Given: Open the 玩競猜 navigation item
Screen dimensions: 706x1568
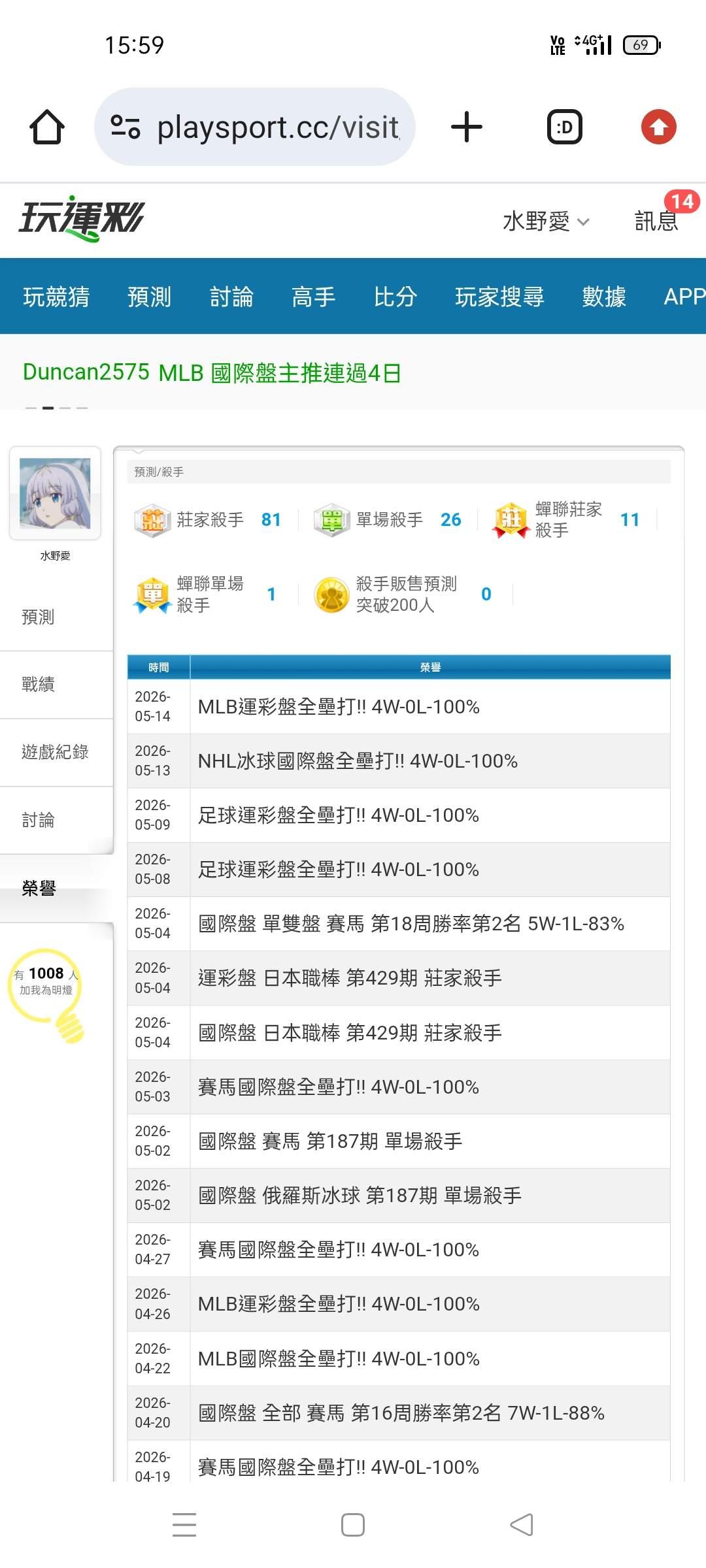Looking at the screenshot, I should pyautogui.click(x=56, y=297).
